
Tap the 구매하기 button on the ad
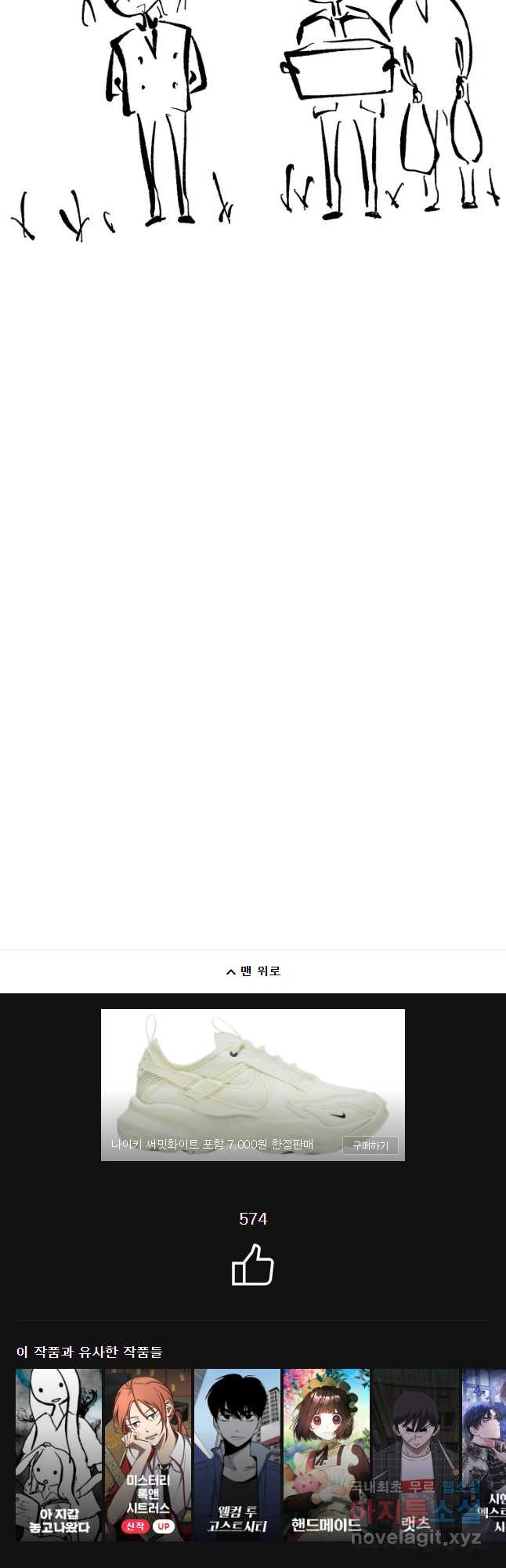(x=370, y=1145)
